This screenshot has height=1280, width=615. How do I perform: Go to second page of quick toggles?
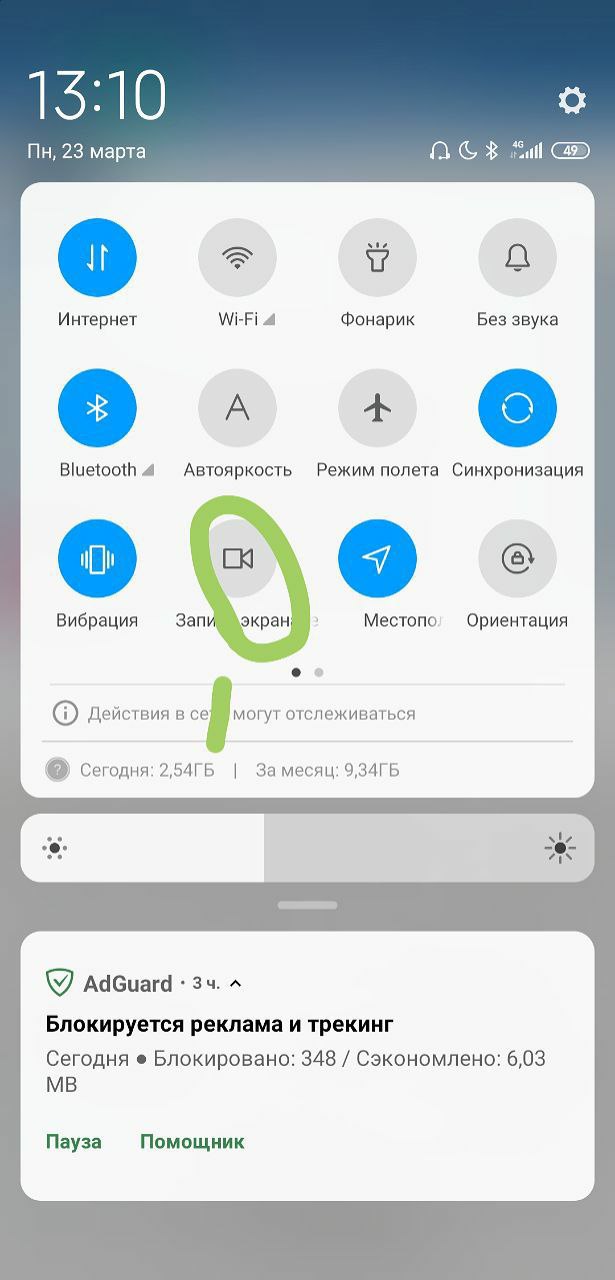coord(319,673)
